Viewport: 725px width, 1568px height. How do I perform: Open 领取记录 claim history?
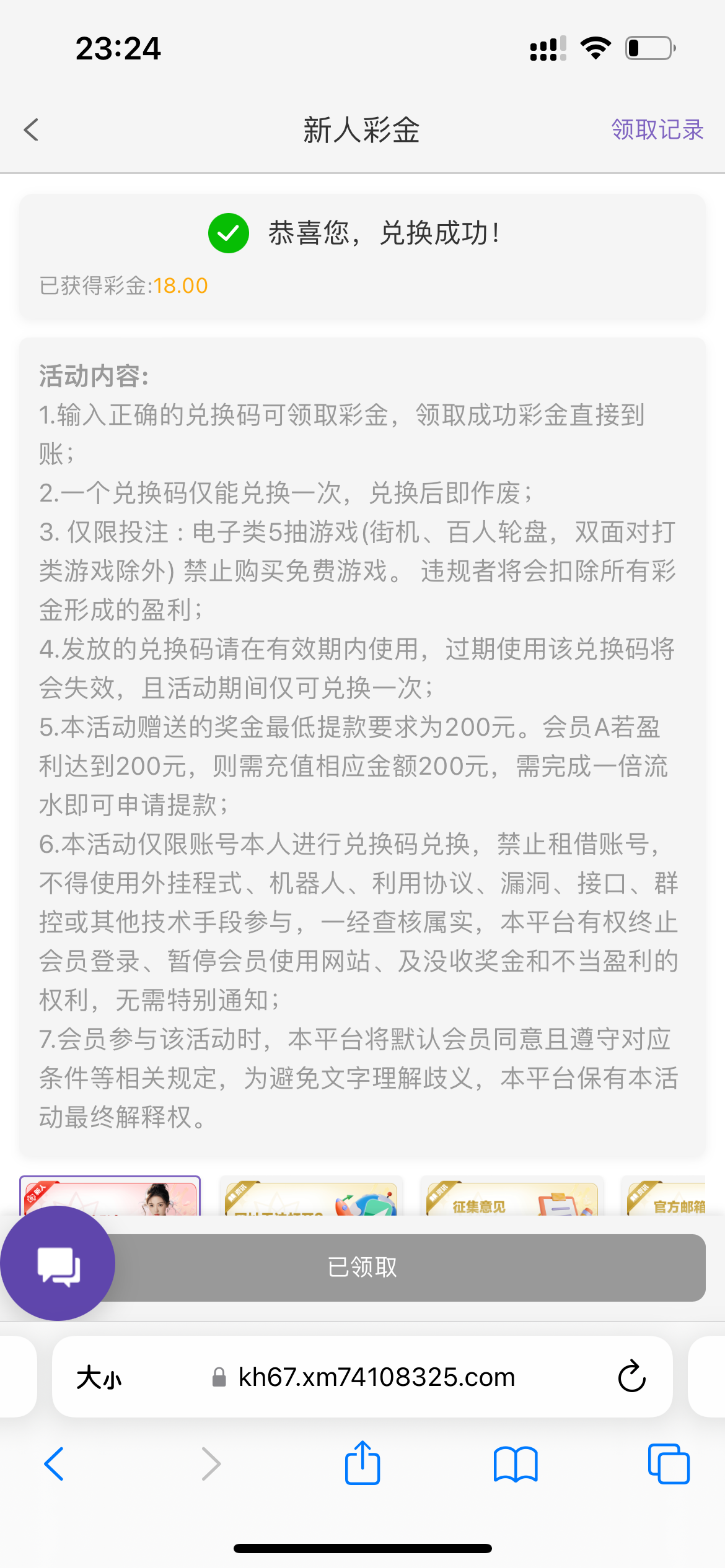[x=657, y=130]
